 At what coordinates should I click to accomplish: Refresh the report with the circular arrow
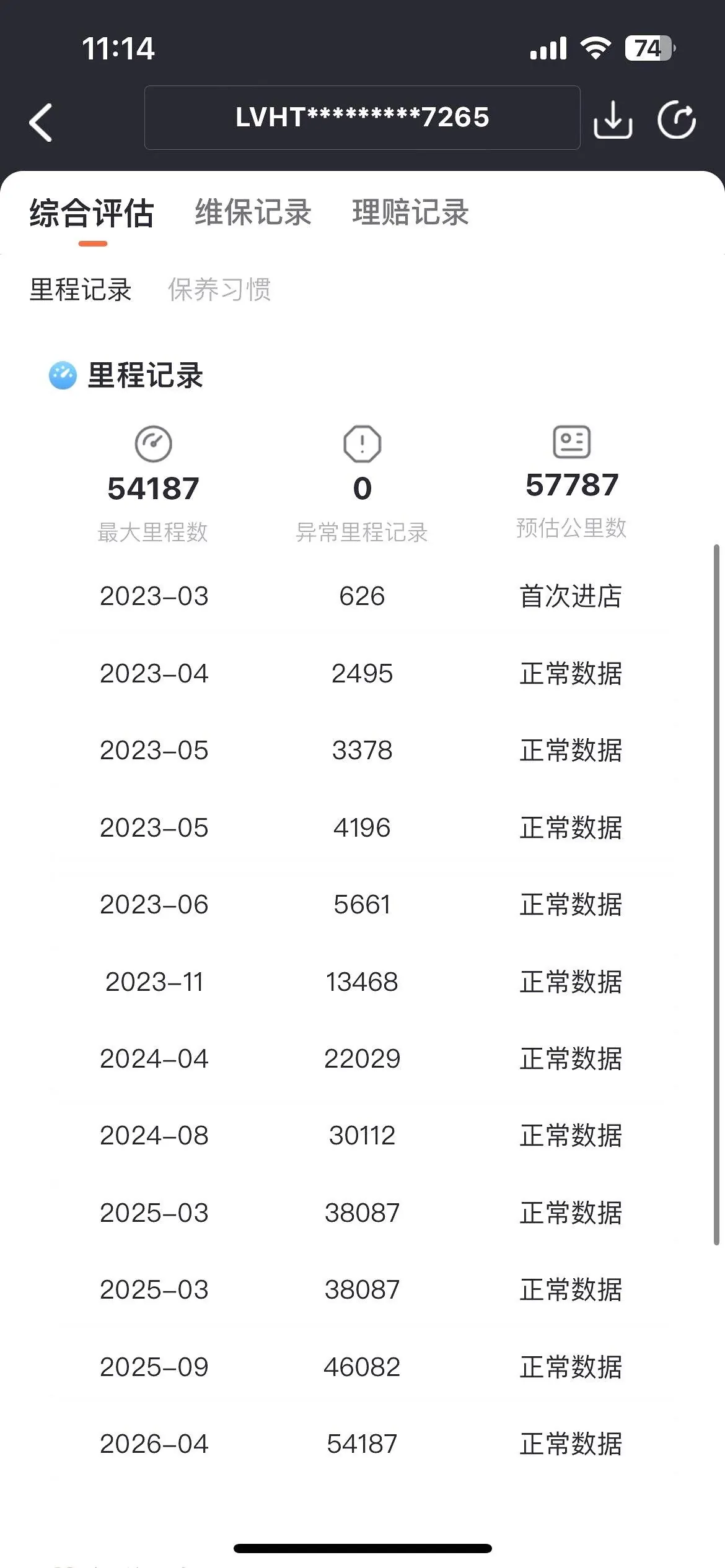click(x=677, y=119)
